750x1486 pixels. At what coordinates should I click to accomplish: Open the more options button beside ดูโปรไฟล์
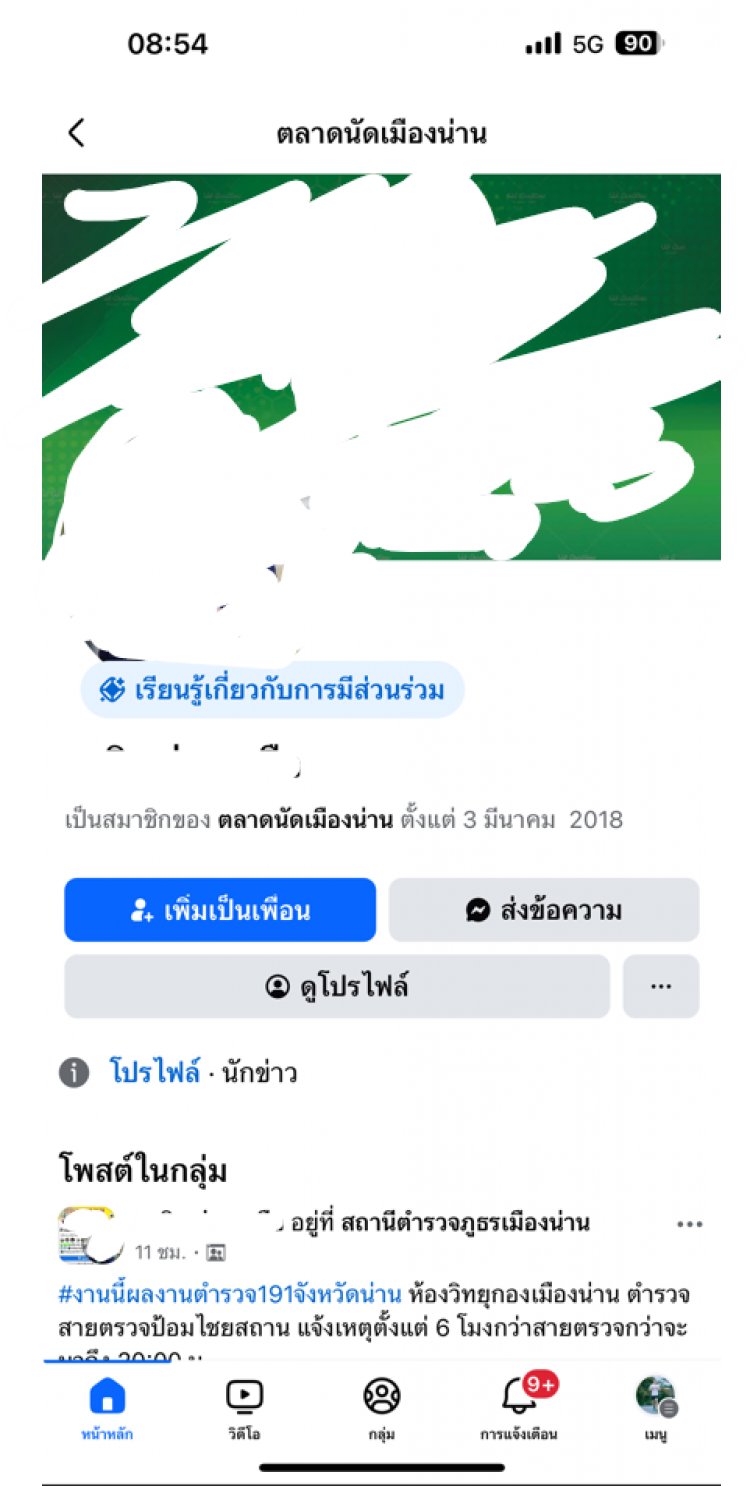[661, 987]
